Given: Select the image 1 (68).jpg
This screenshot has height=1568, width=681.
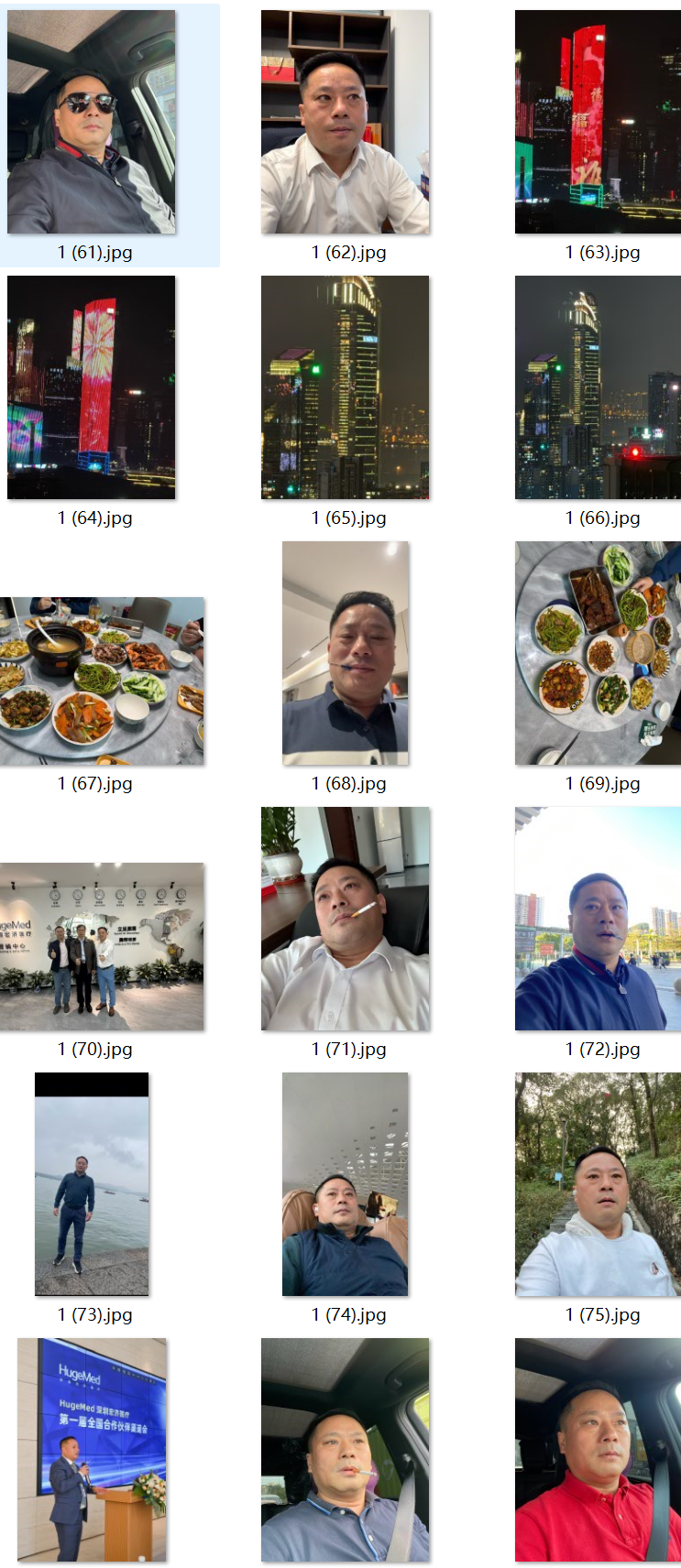Looking at the screenshot, I should [x=346, y=653].
